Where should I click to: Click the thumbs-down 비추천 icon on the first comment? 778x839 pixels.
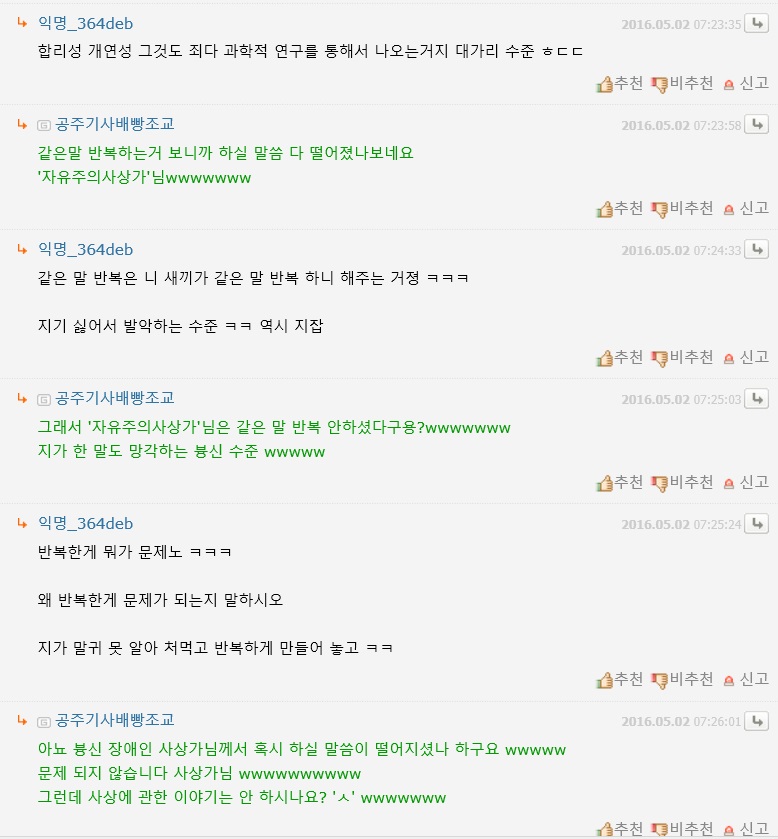659,83
